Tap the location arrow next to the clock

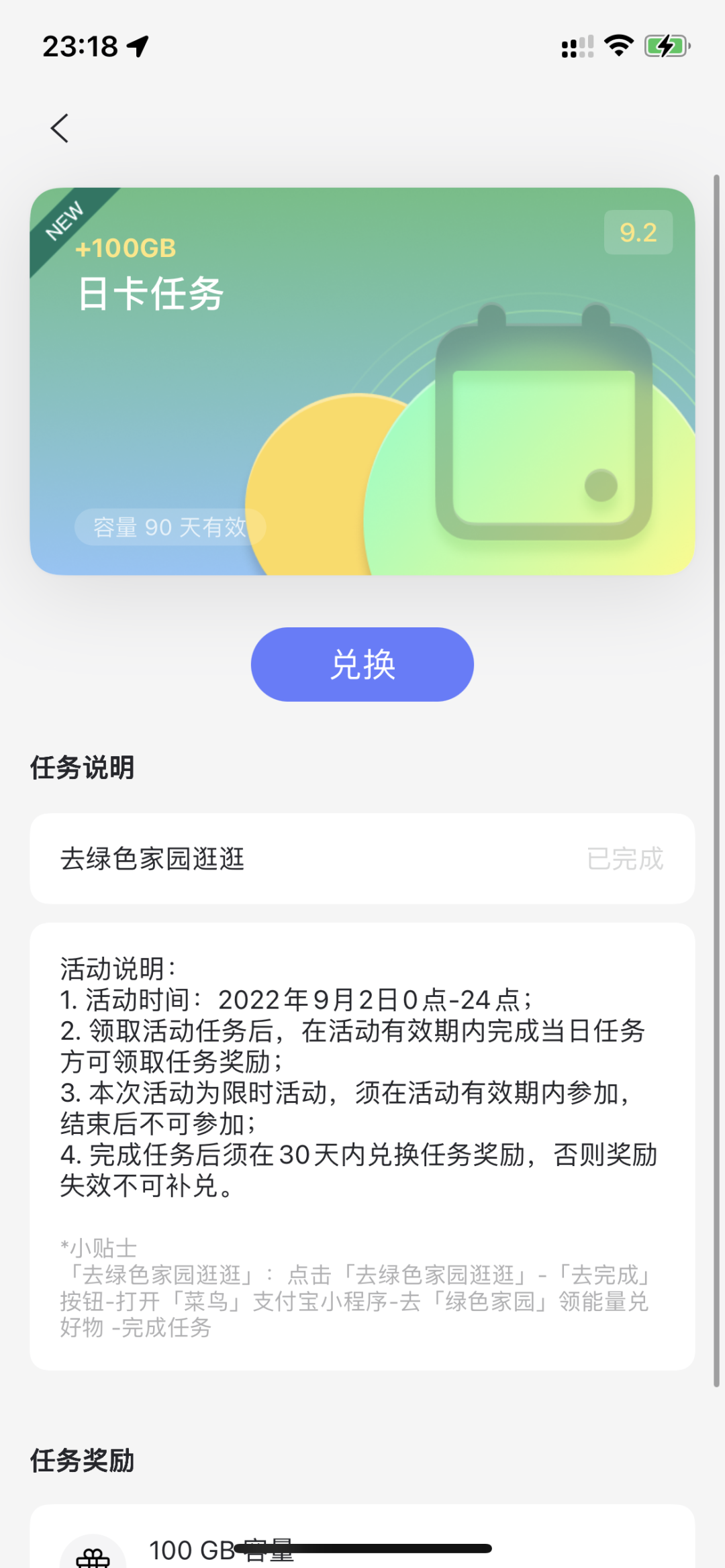tap(138, 46)
